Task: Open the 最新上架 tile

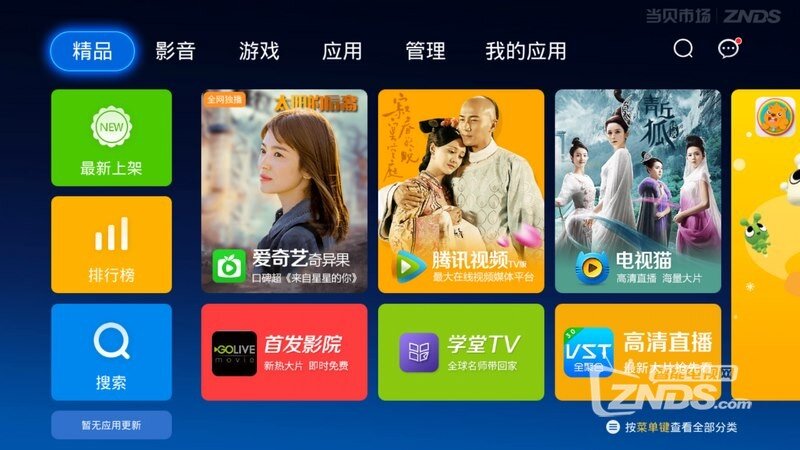Action: coord(111,138)
